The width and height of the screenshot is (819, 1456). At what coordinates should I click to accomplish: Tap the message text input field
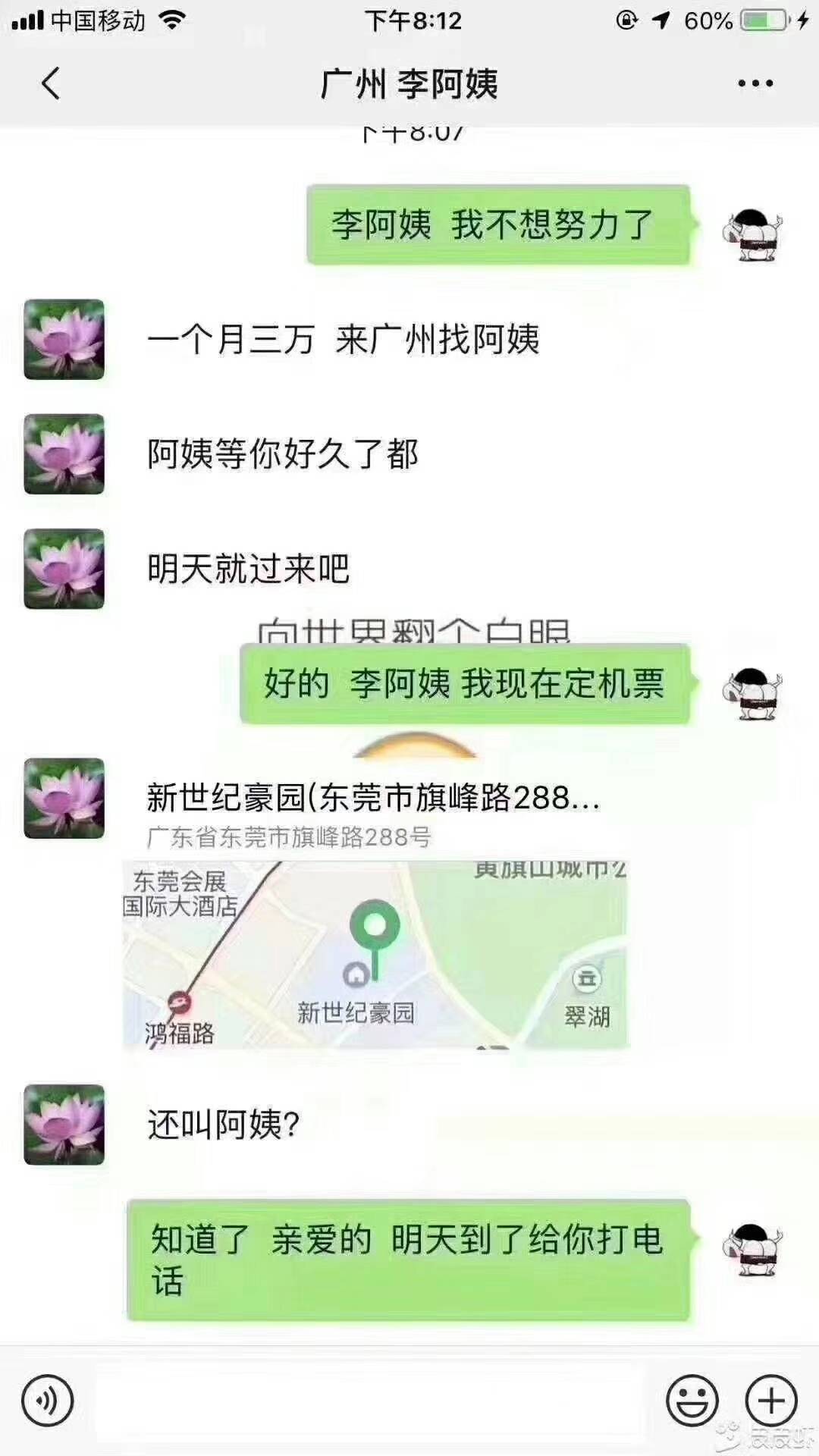click(x=368, y=1401)
